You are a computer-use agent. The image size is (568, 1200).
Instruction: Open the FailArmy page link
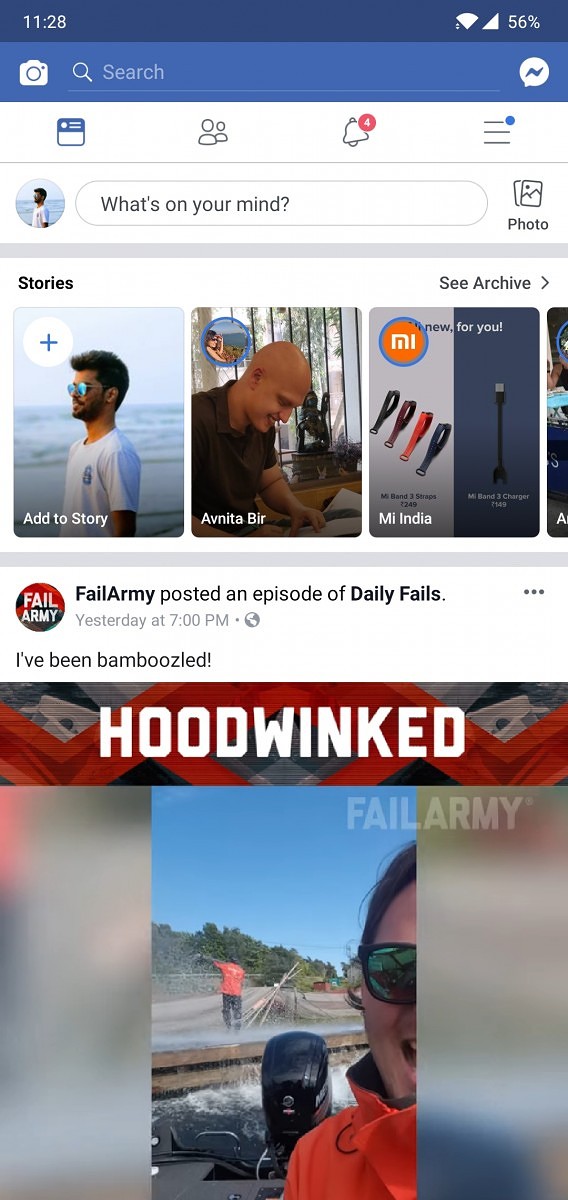point(115,594)
